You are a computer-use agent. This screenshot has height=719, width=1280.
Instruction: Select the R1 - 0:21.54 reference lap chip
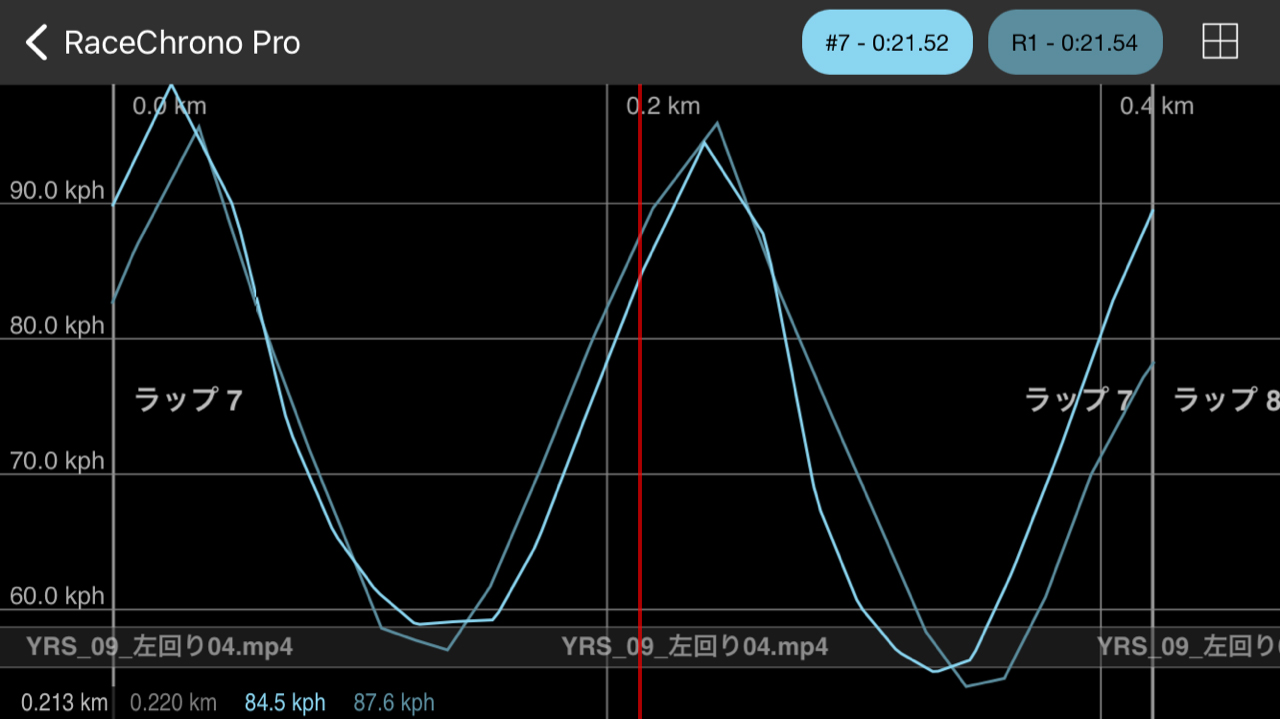[1074, 42]
